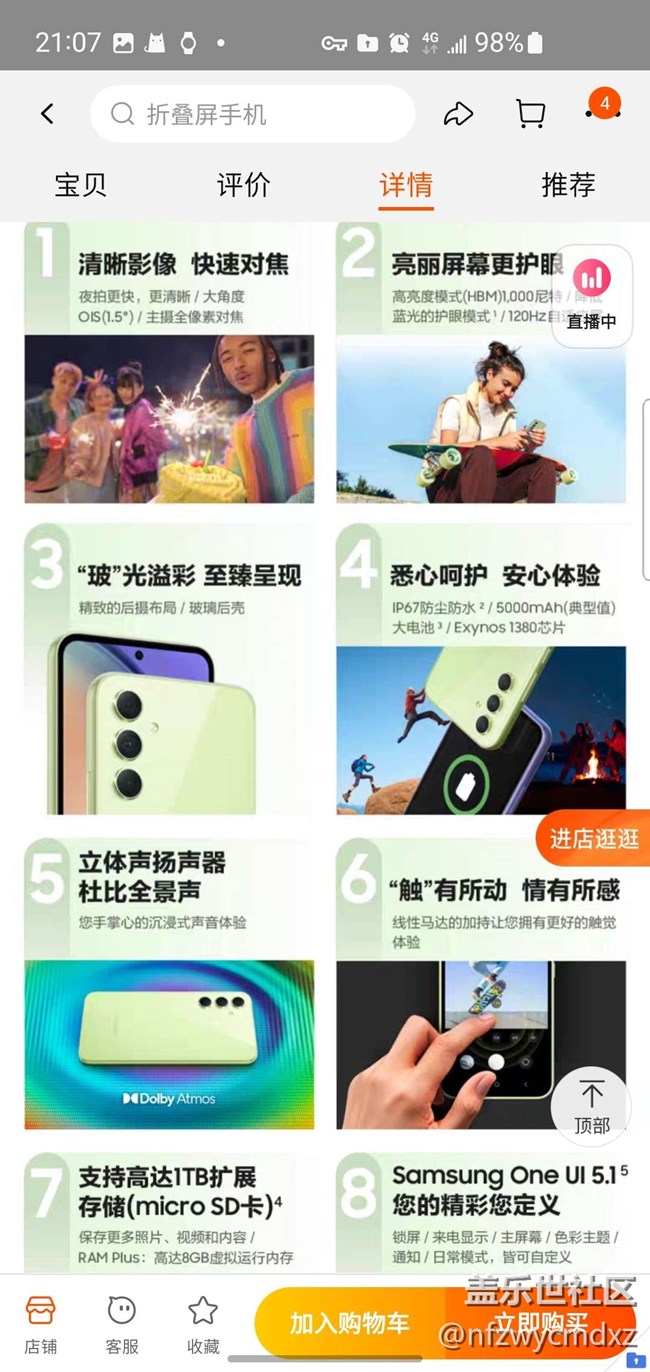This screenshot has width=650, height=1372.
Task: Open the 直播中 live stream
Action: click(x=592, y=296)
